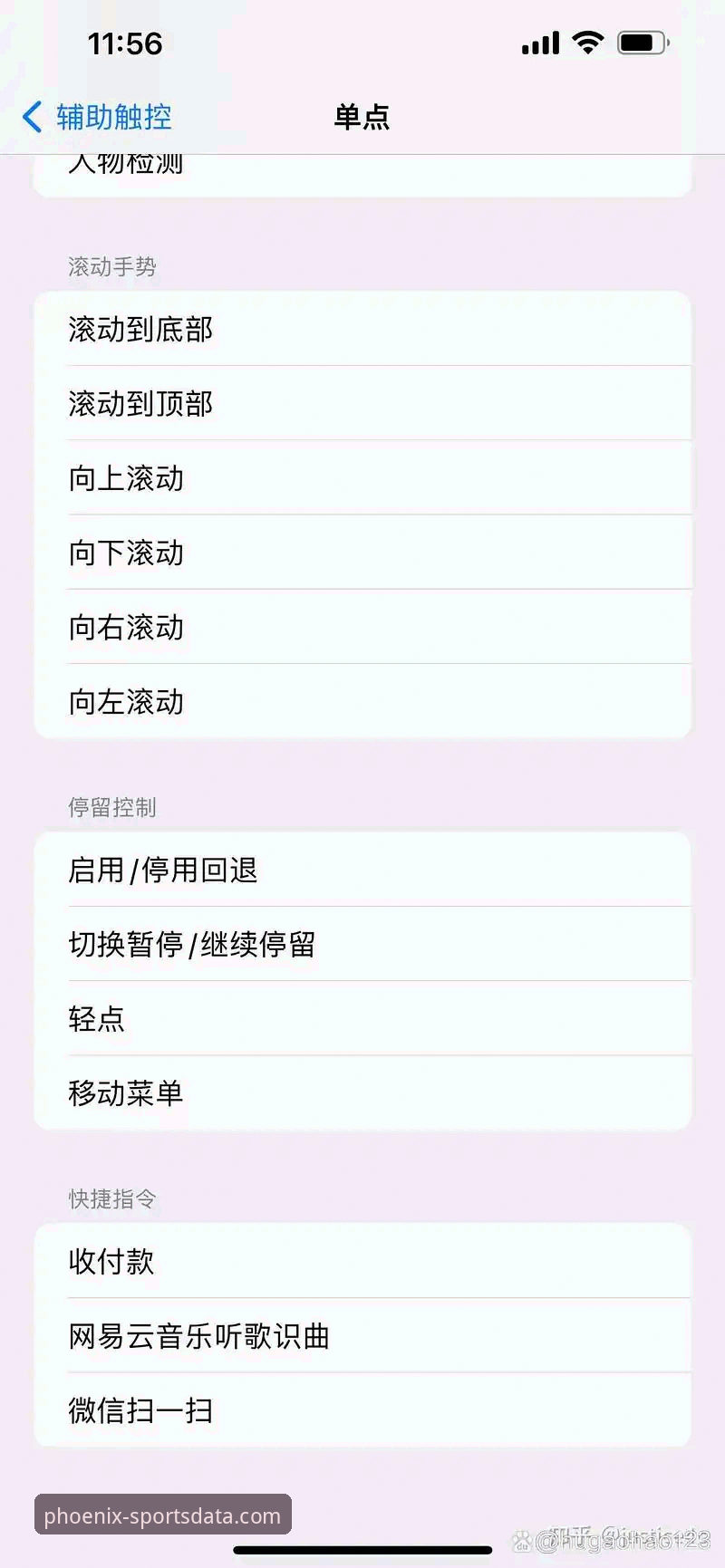
Task: Tap the Wi-Fi status icon
Action: pos(585,42)
